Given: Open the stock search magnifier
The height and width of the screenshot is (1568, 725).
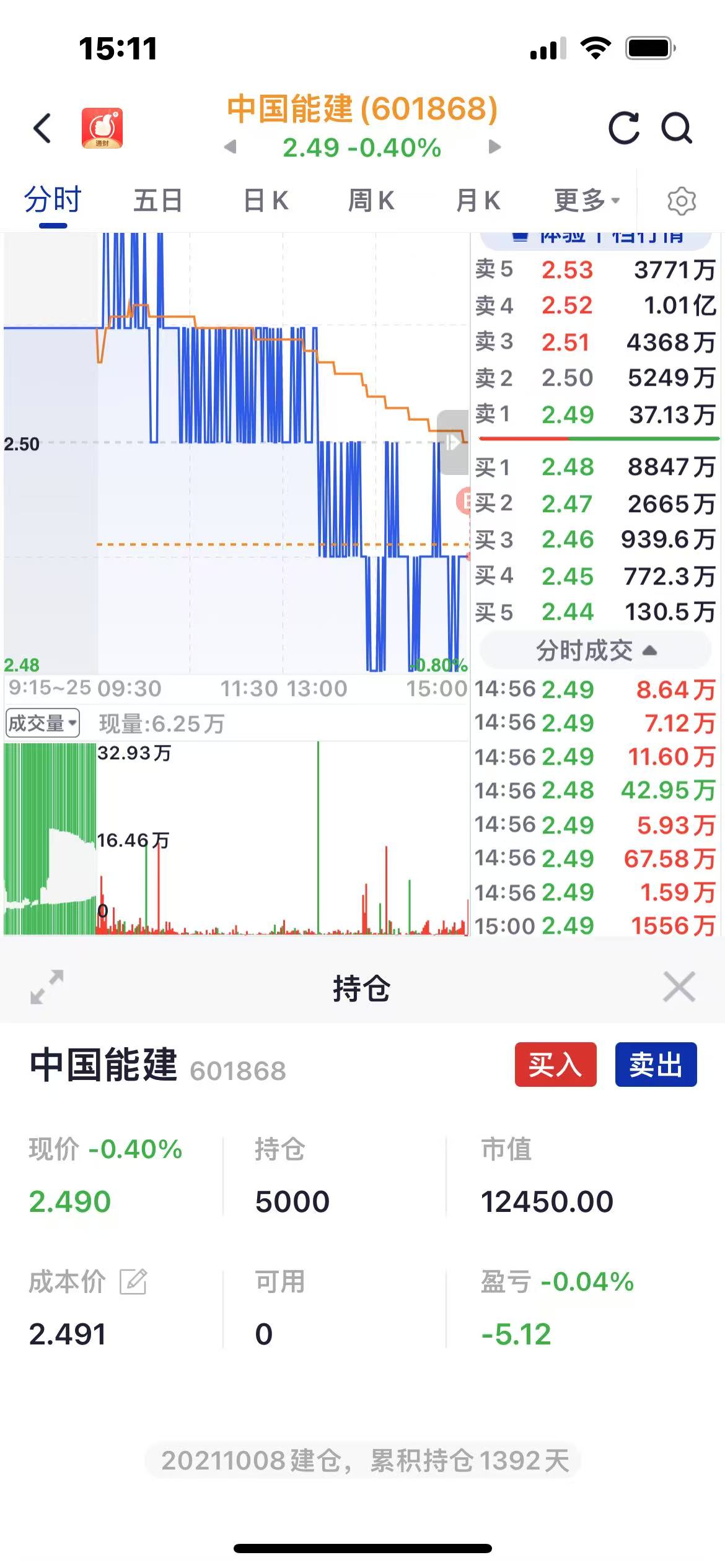Looking at the screenshot, I should [x=677, y=128].
